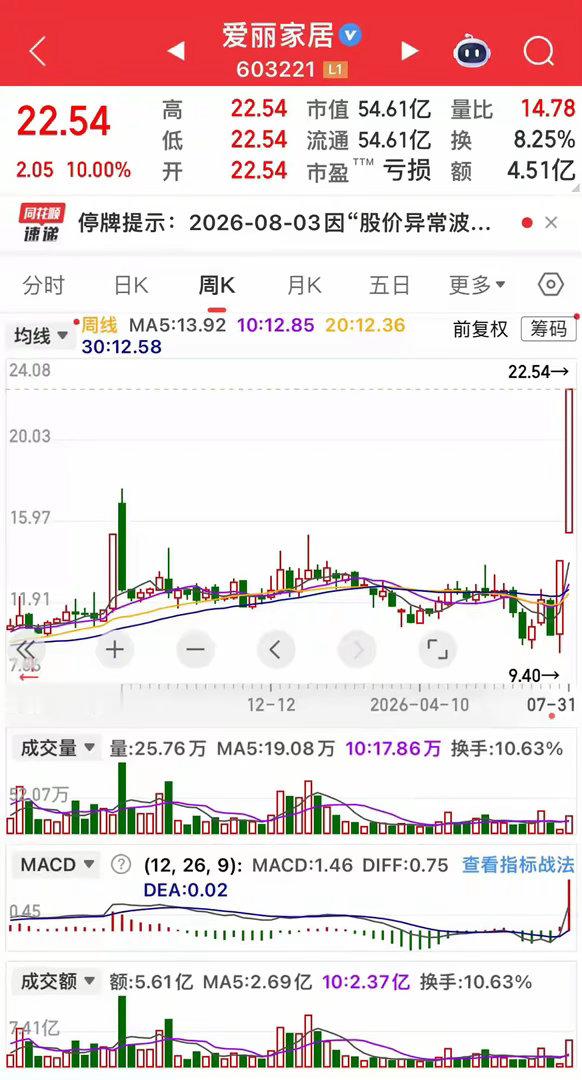582x1080 pixels.
Task: Open the 停牌提示 news notice
Action: click(284, 222)
